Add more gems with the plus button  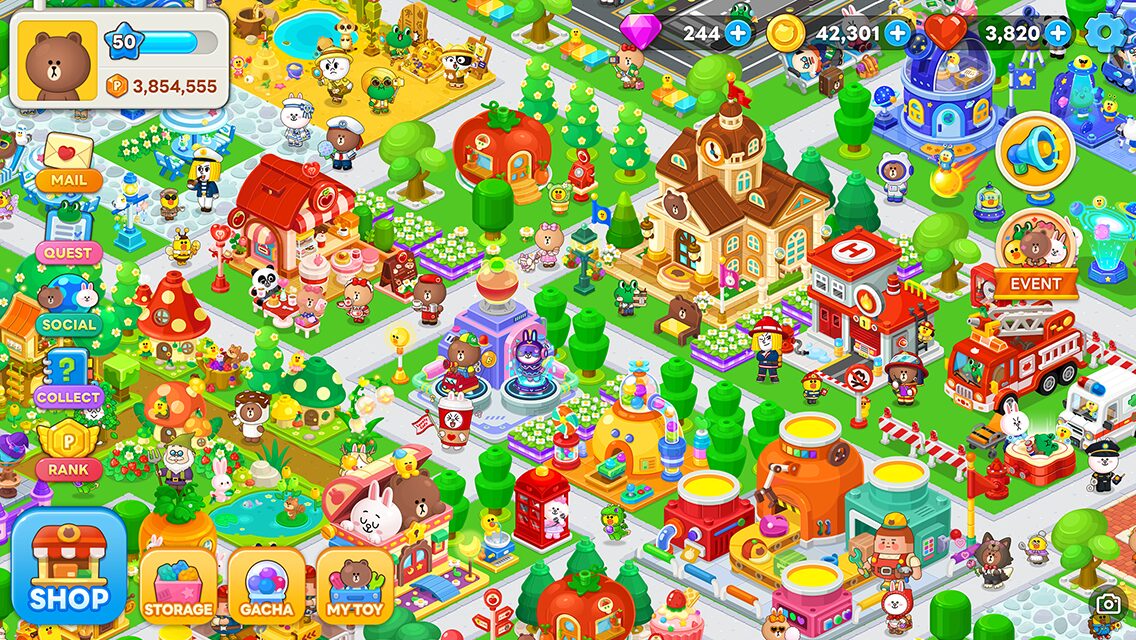[x=738, y=33]
